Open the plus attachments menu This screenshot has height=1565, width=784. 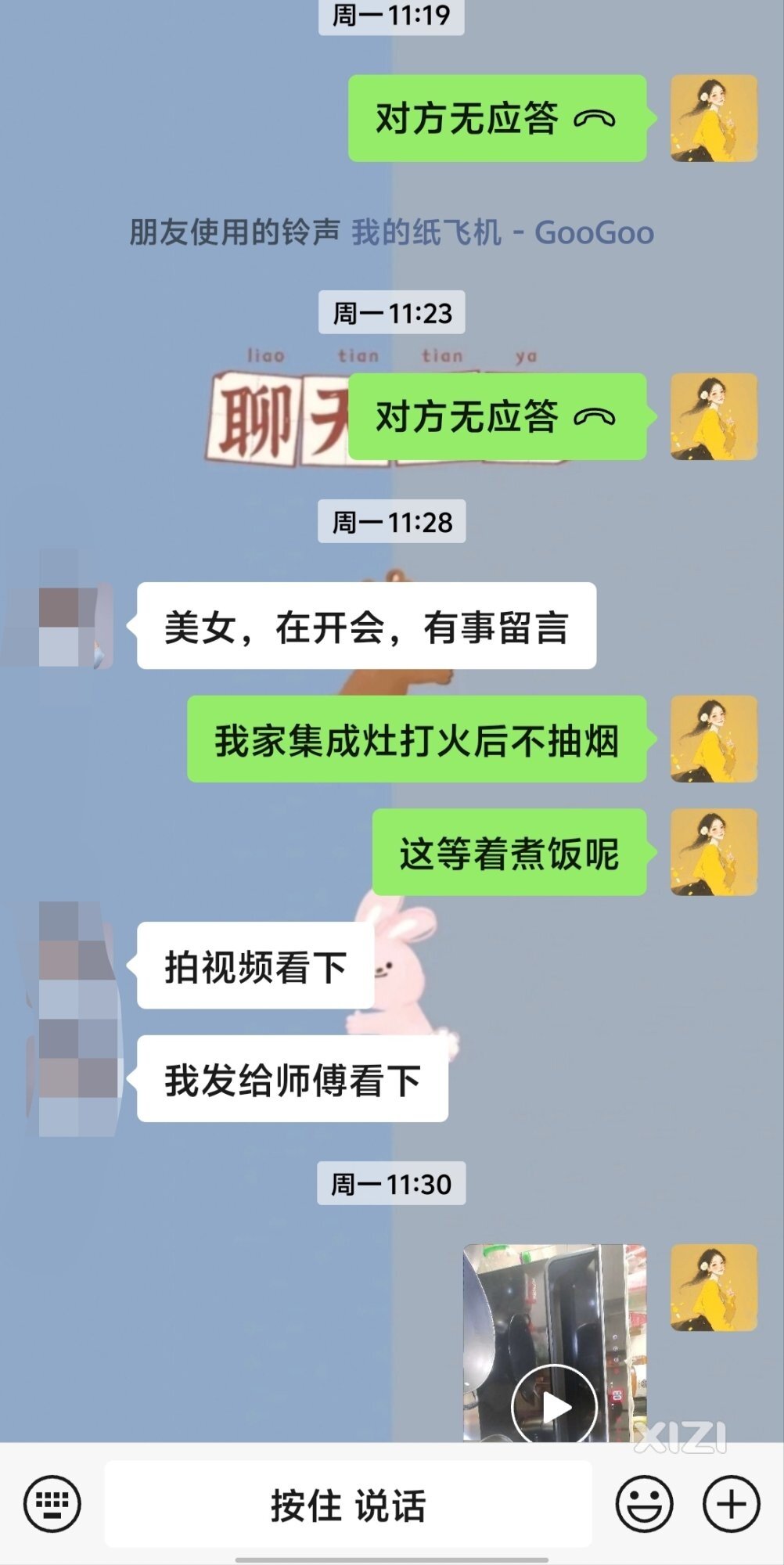click(731, 1503)
